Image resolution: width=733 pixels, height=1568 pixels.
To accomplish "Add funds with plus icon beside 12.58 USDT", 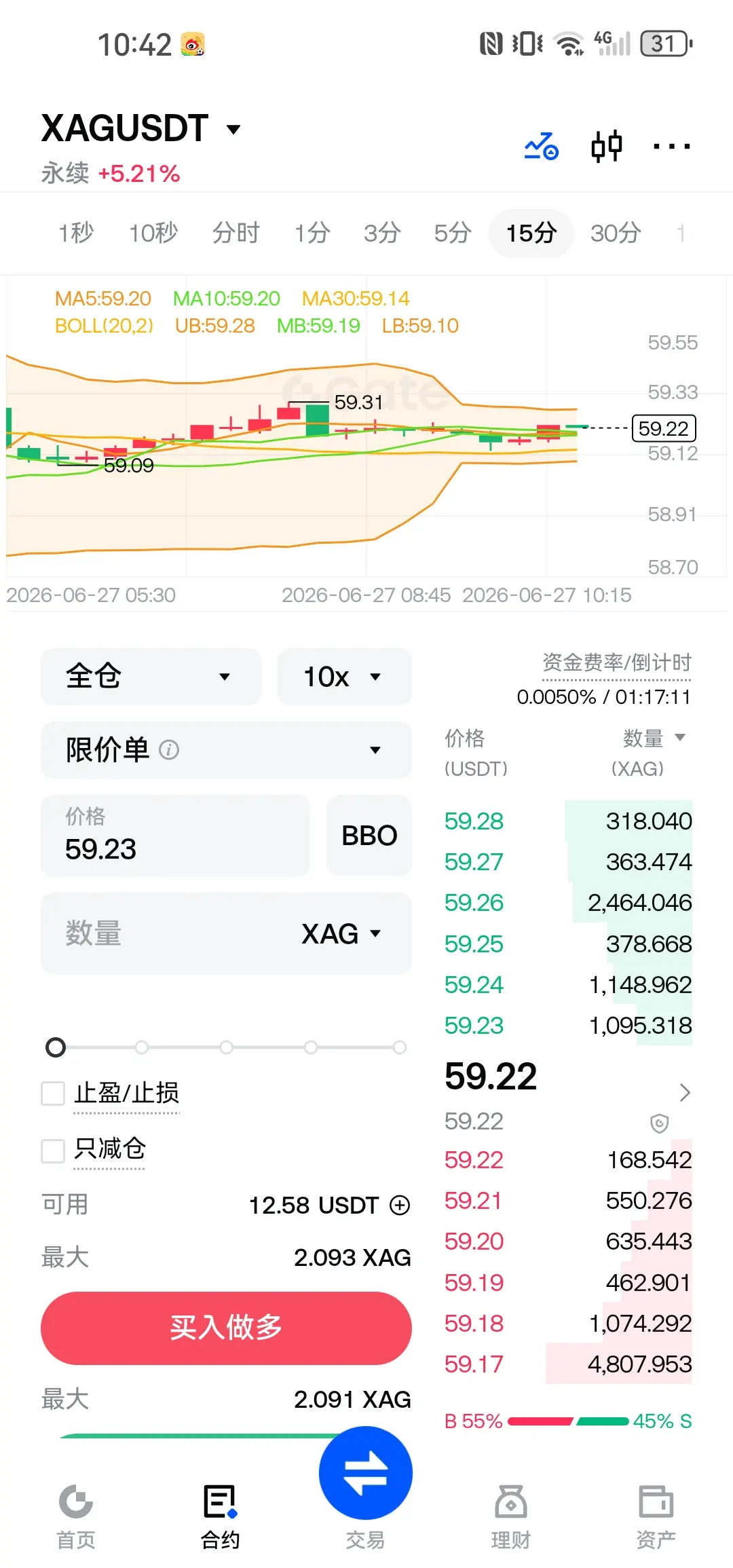I will 400,1205.
